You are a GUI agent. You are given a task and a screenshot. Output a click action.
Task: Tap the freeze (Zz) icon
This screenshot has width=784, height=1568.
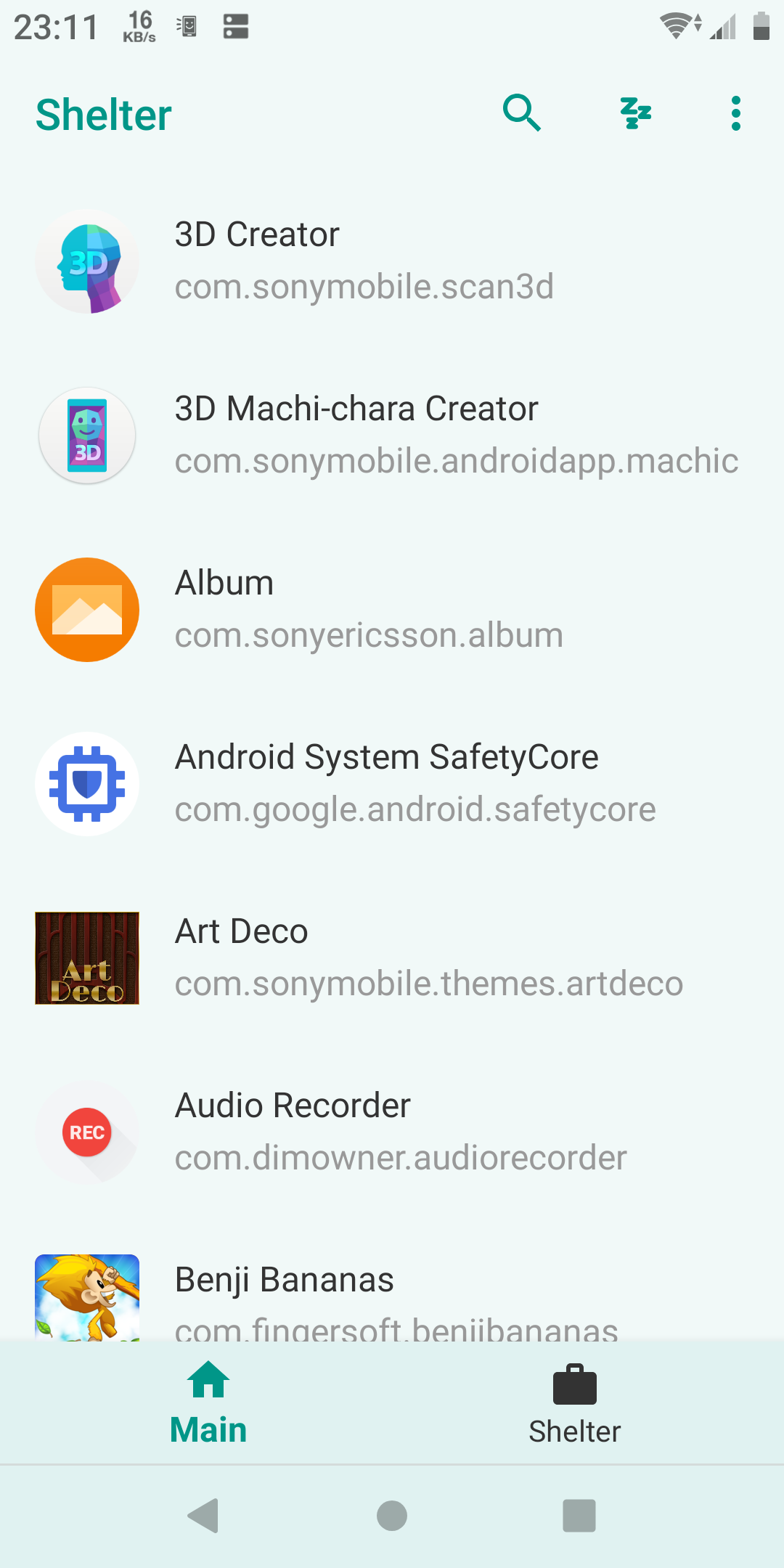click(636, 113)
